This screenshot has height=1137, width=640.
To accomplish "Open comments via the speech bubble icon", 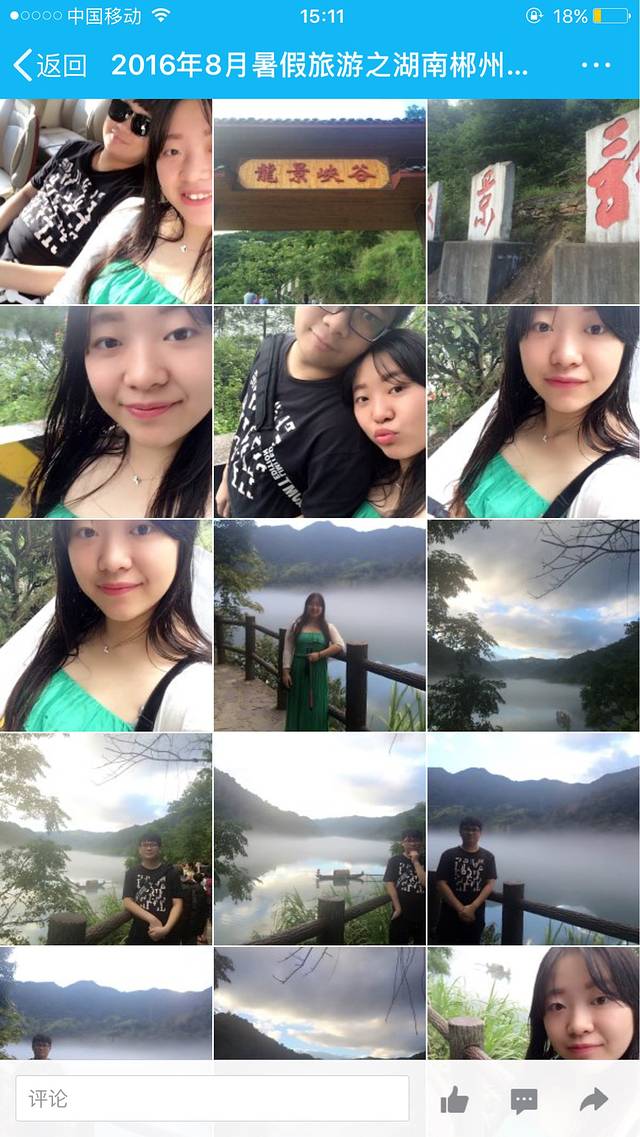I will [524, 1101].
